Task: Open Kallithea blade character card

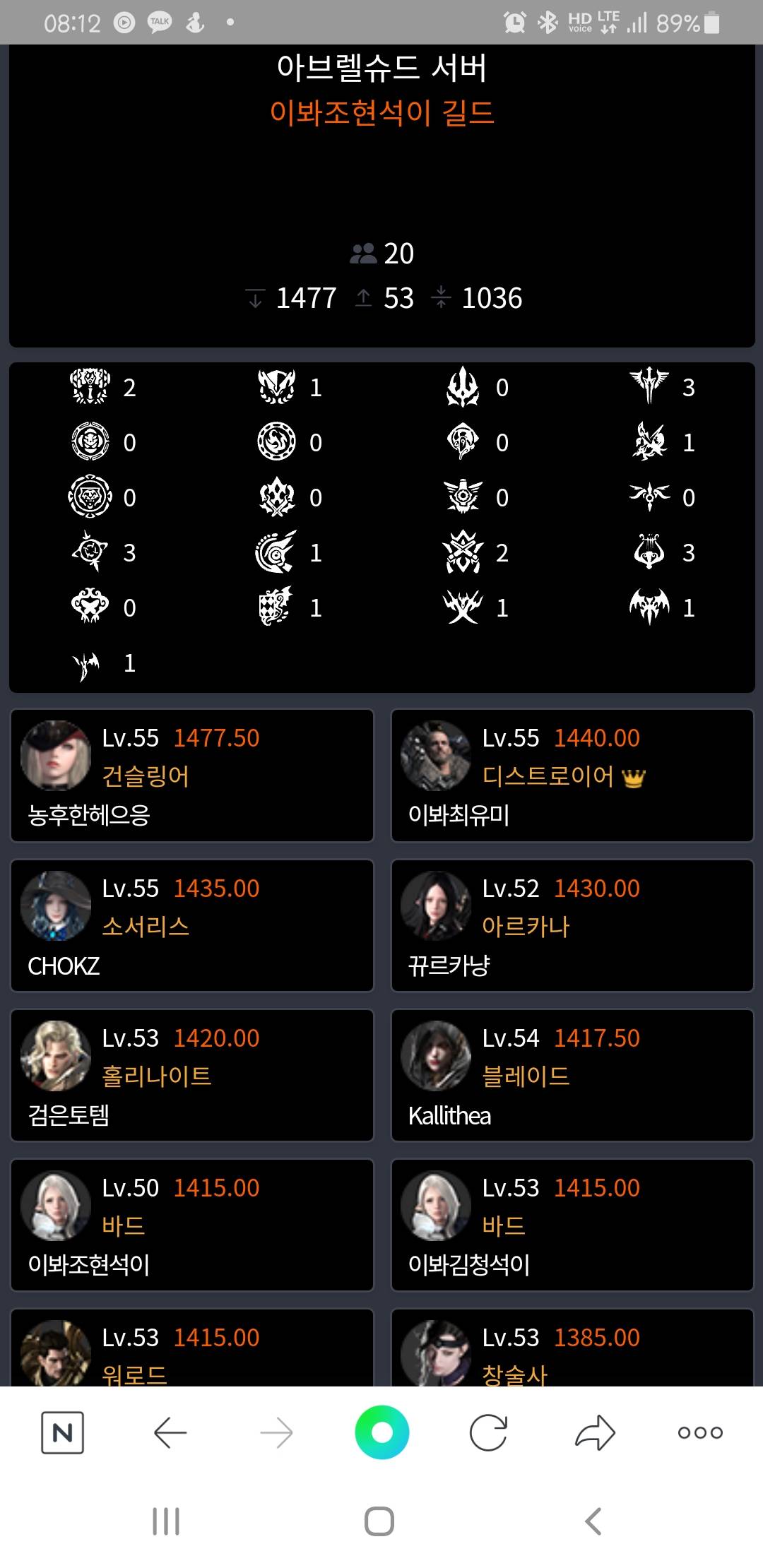Action: pyautogui.click(x=572, y=1075)
